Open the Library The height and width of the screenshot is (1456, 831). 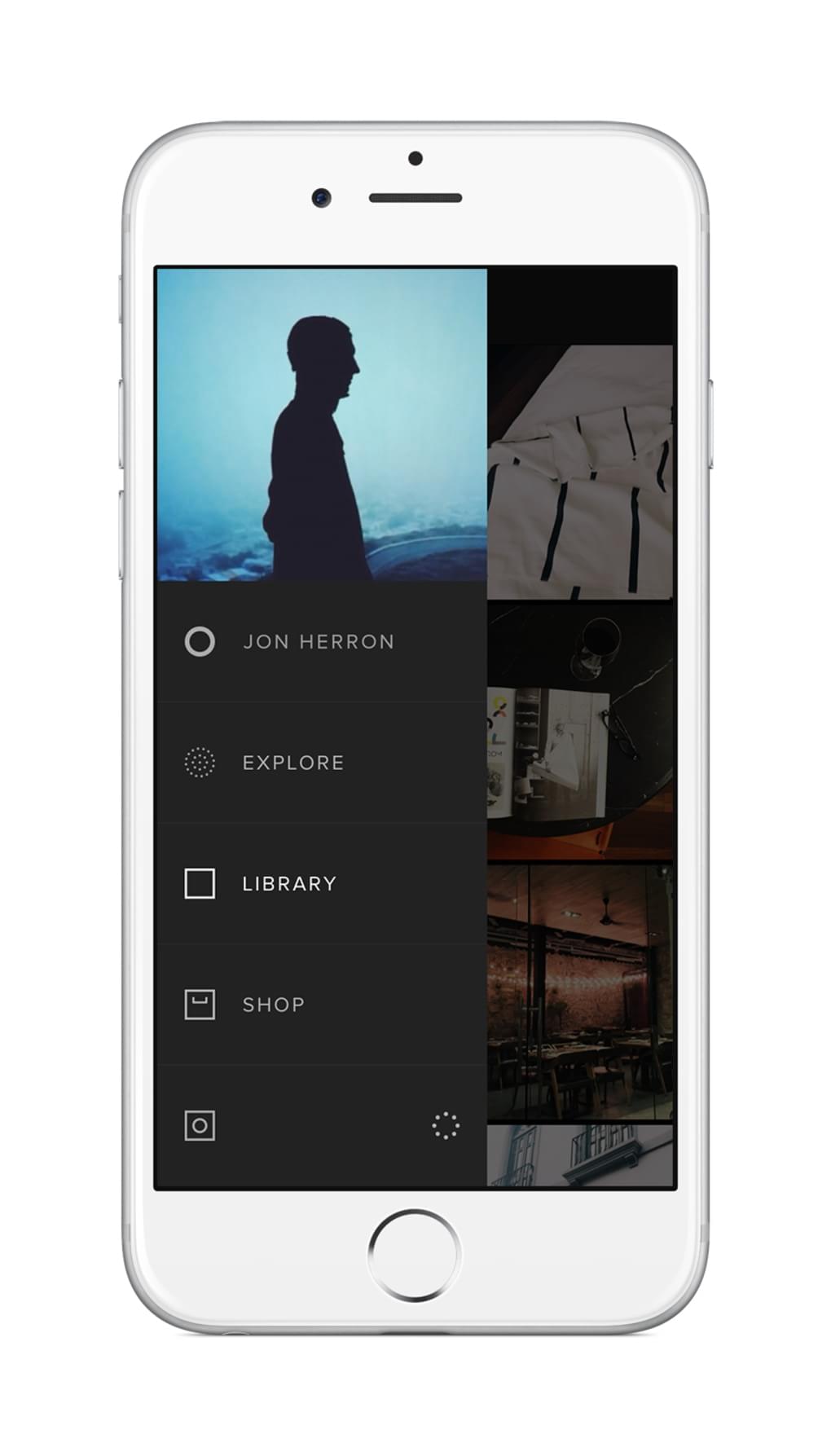[x=321, y=883]
